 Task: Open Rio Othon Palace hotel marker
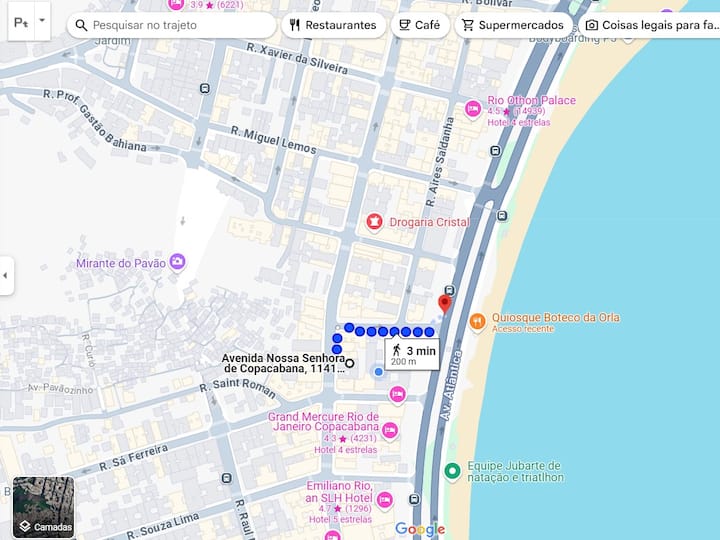[x=474, y=109]
